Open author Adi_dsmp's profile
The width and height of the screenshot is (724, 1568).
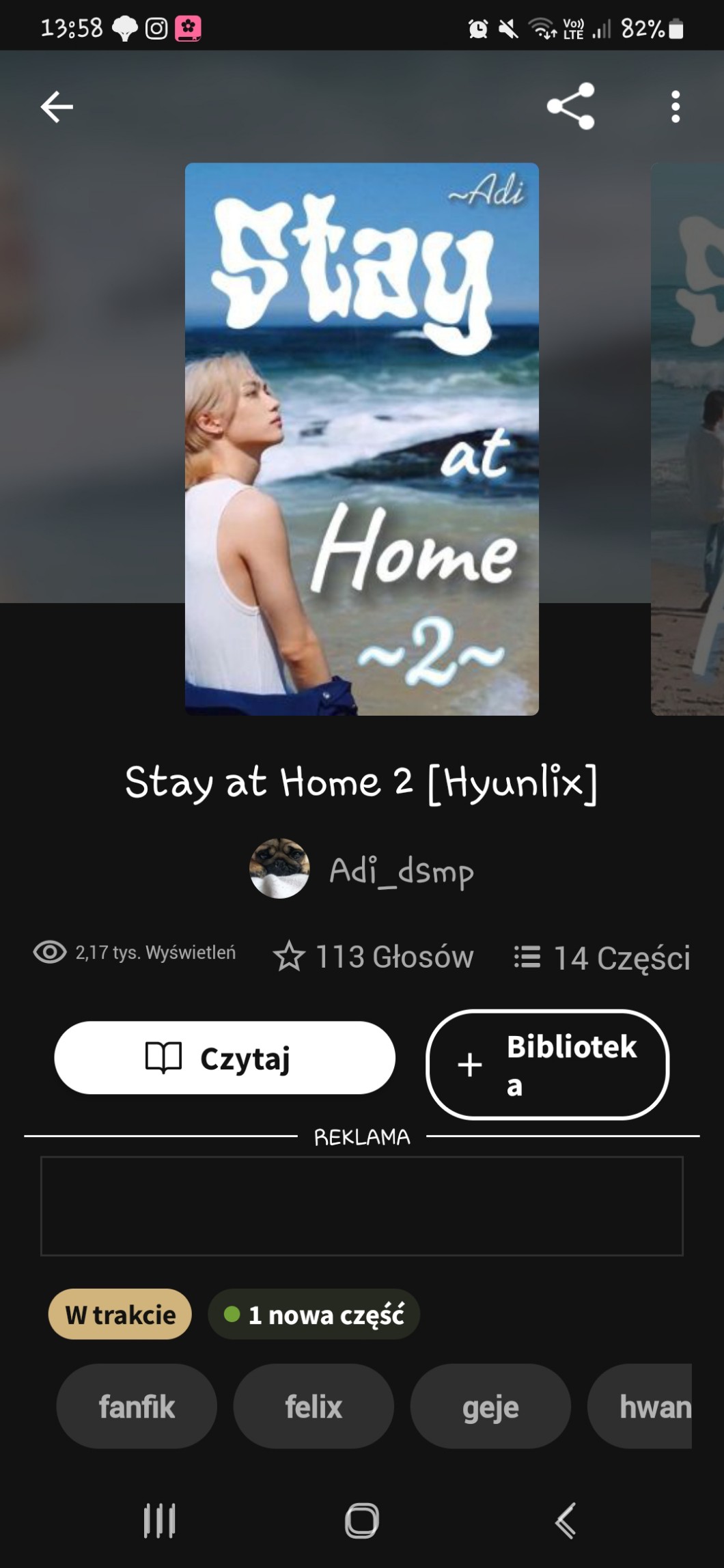pyautogui.click(x=361, y=869)
